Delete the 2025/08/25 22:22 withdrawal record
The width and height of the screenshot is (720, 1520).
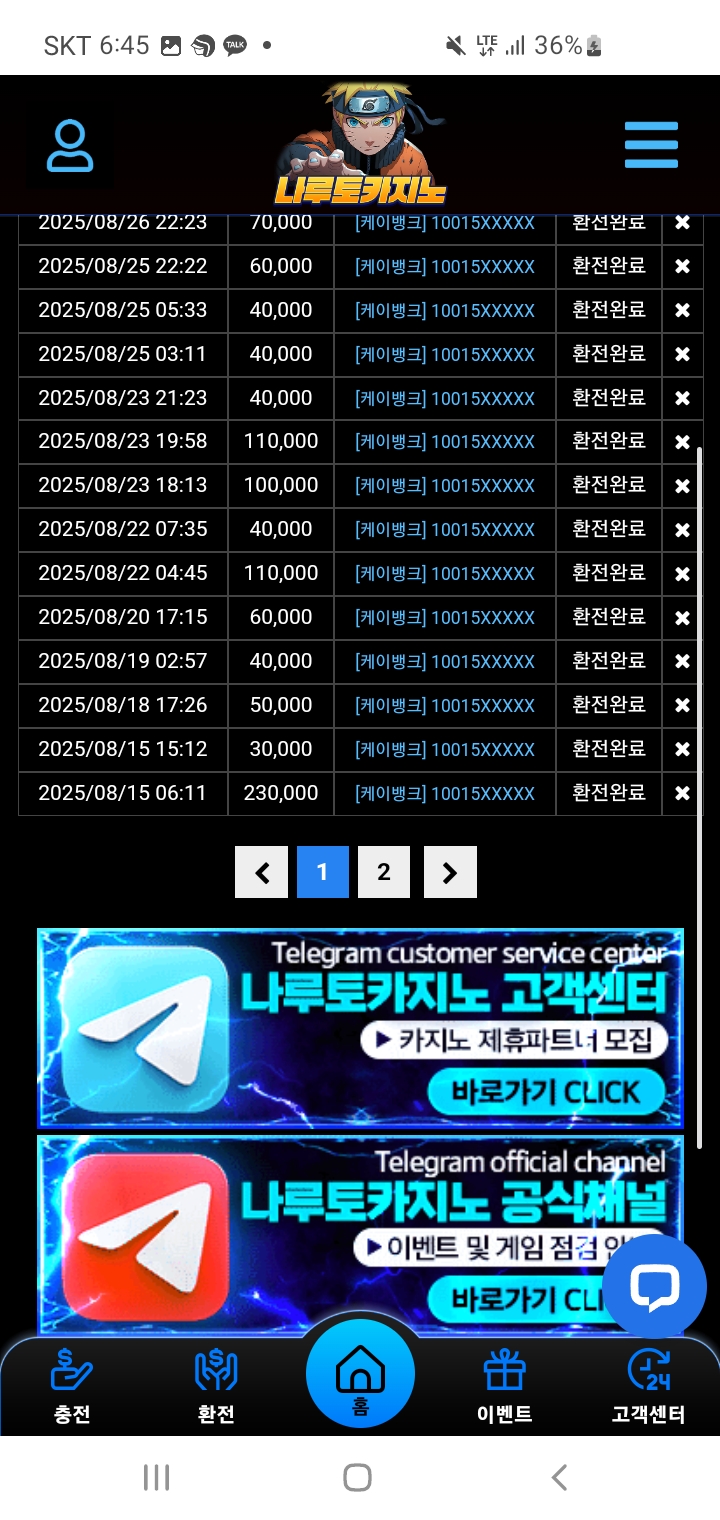click(682, 267)
